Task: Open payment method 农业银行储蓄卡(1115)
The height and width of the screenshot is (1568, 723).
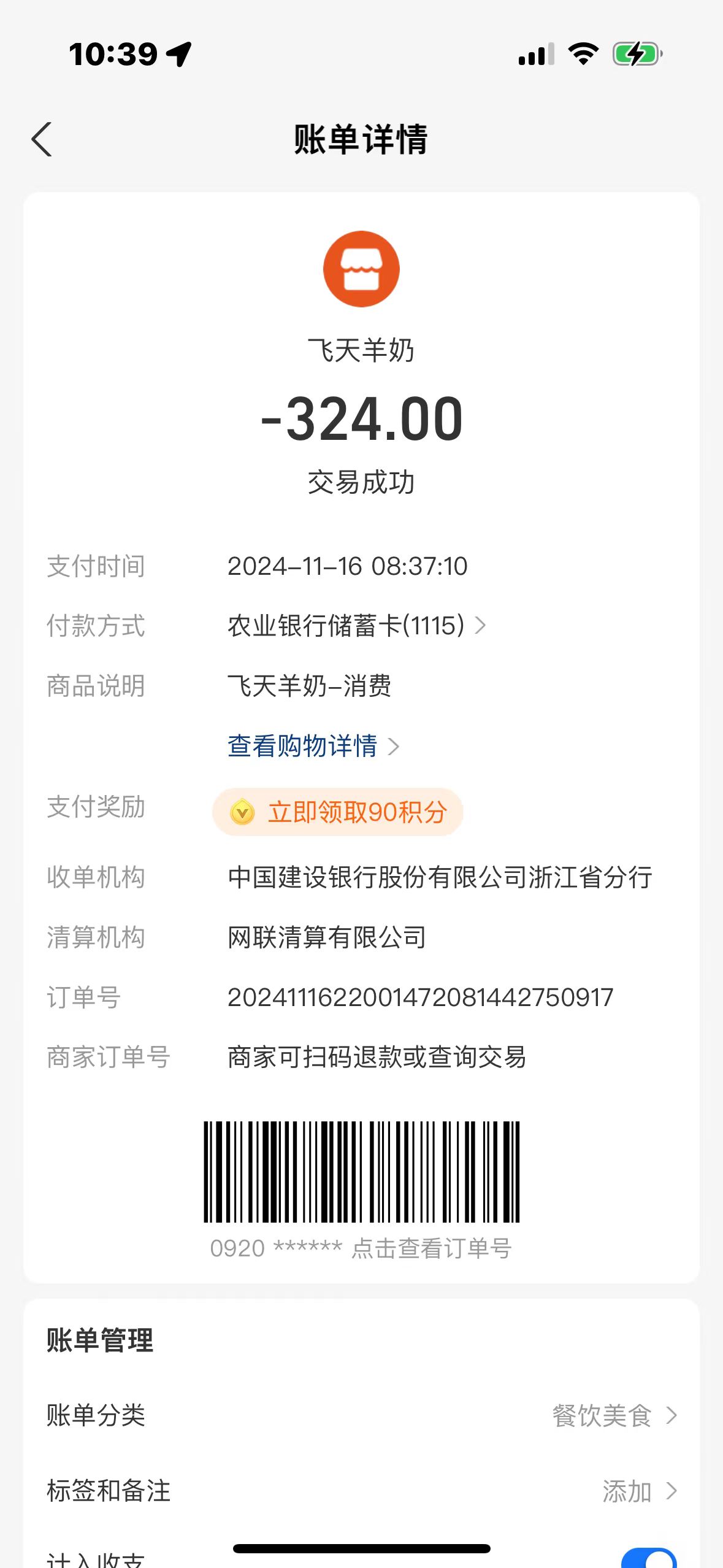Action: [356, 626]
